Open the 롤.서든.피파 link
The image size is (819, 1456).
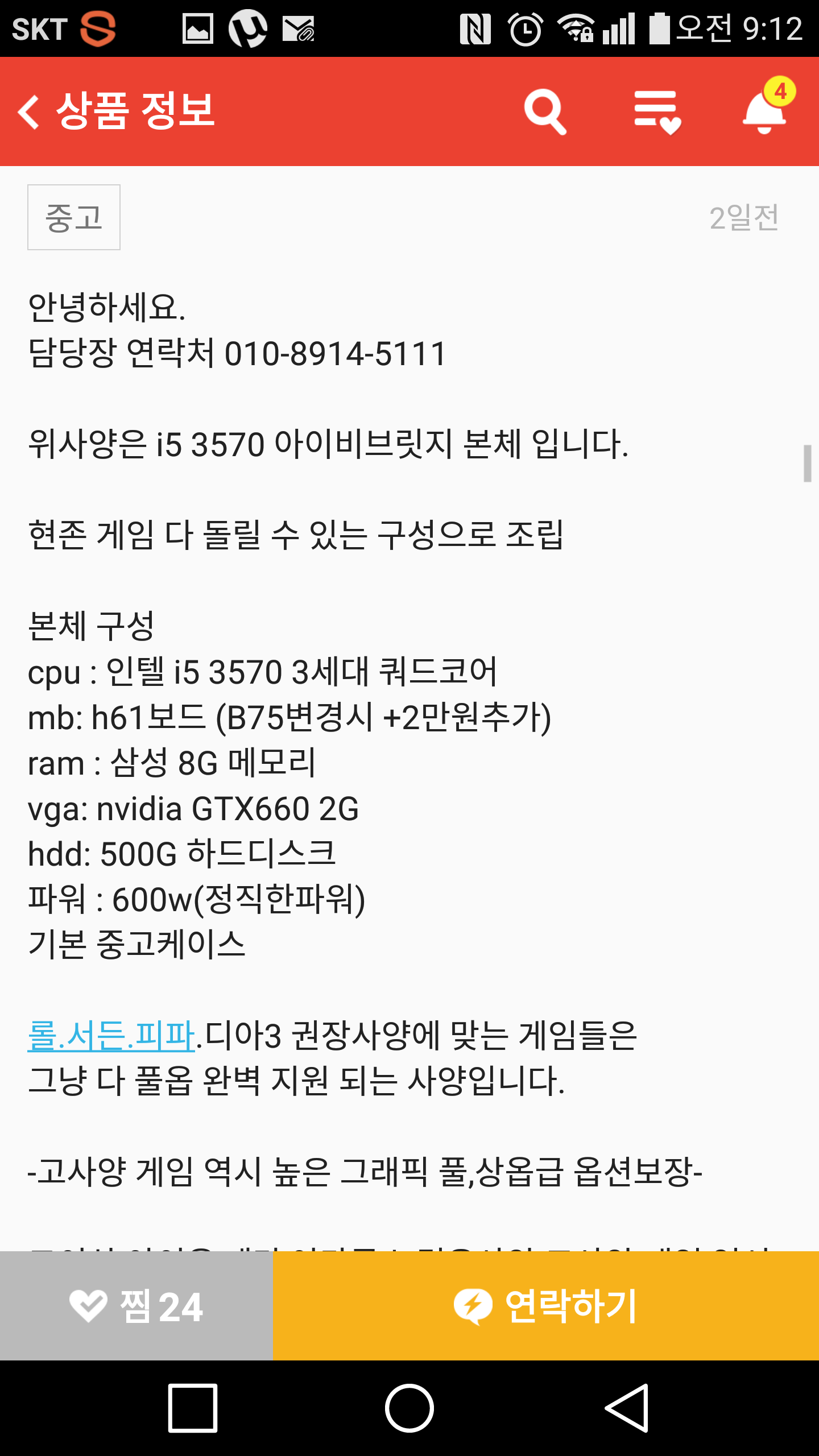point(111,1035)
